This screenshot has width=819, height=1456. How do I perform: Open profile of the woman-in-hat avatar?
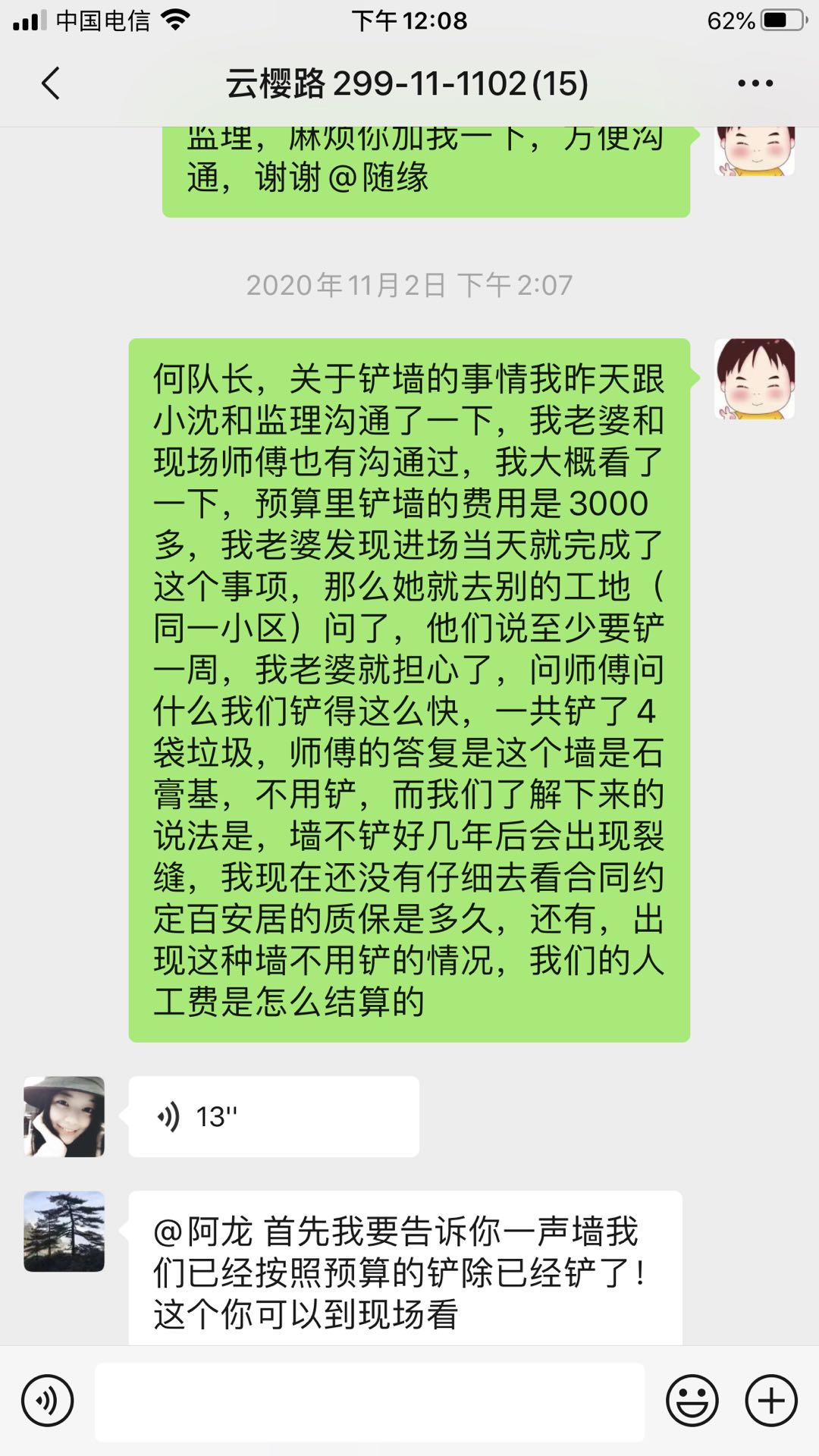click(64, 1116)
